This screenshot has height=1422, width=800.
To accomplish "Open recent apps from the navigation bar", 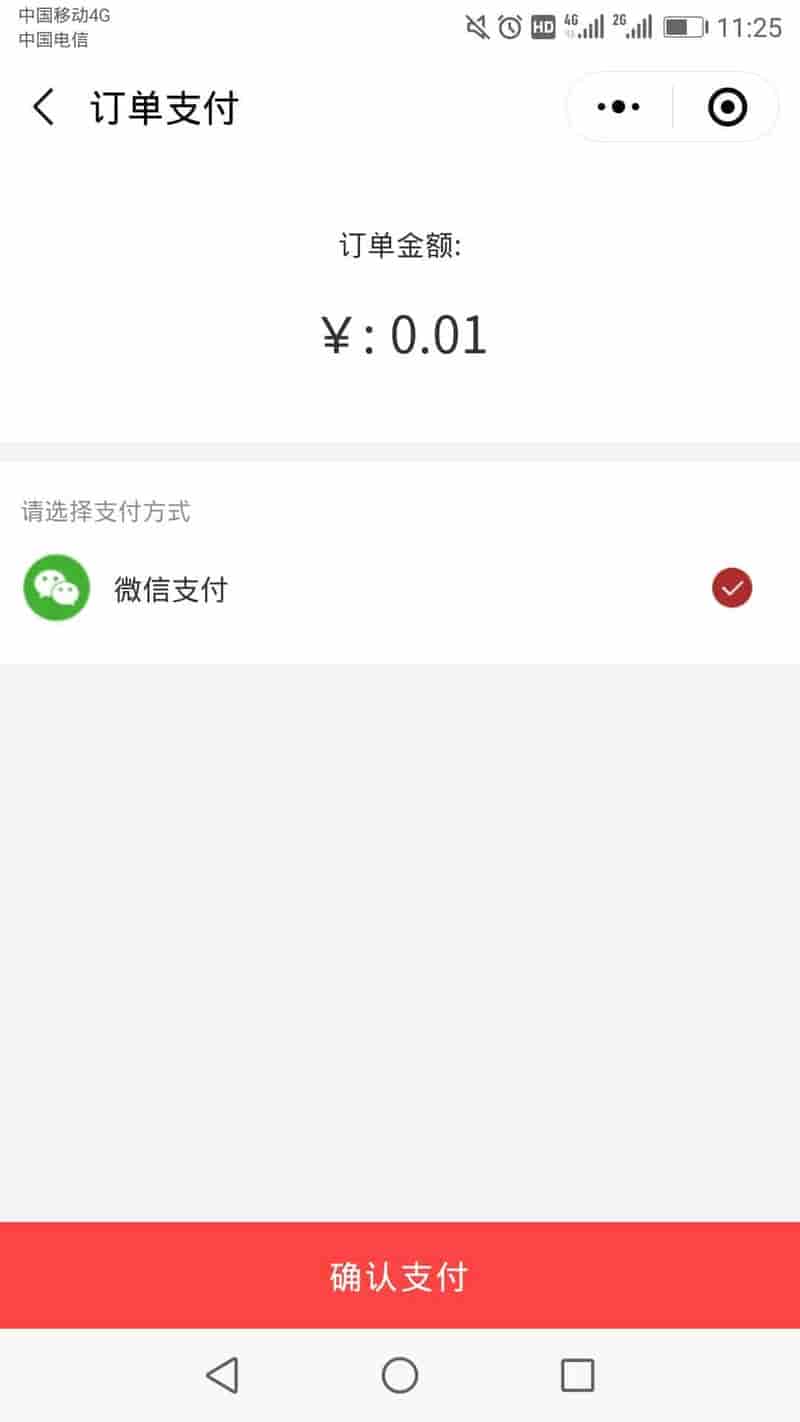I will (x=577, y=1376).
